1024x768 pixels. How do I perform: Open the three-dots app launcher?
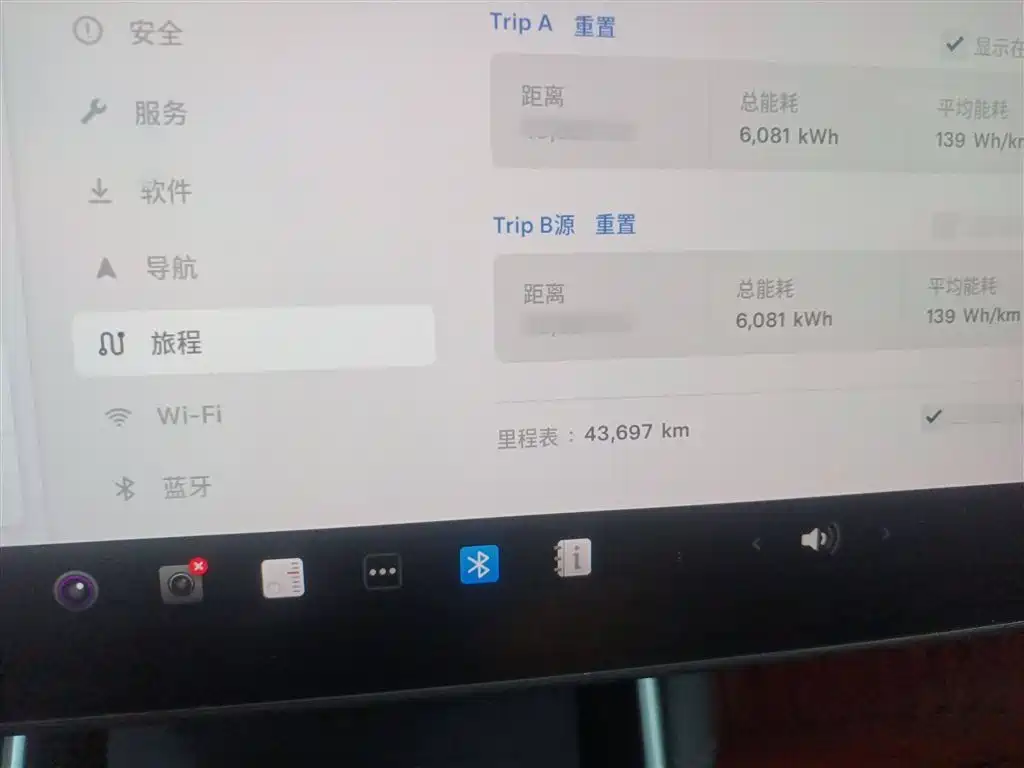382,572
